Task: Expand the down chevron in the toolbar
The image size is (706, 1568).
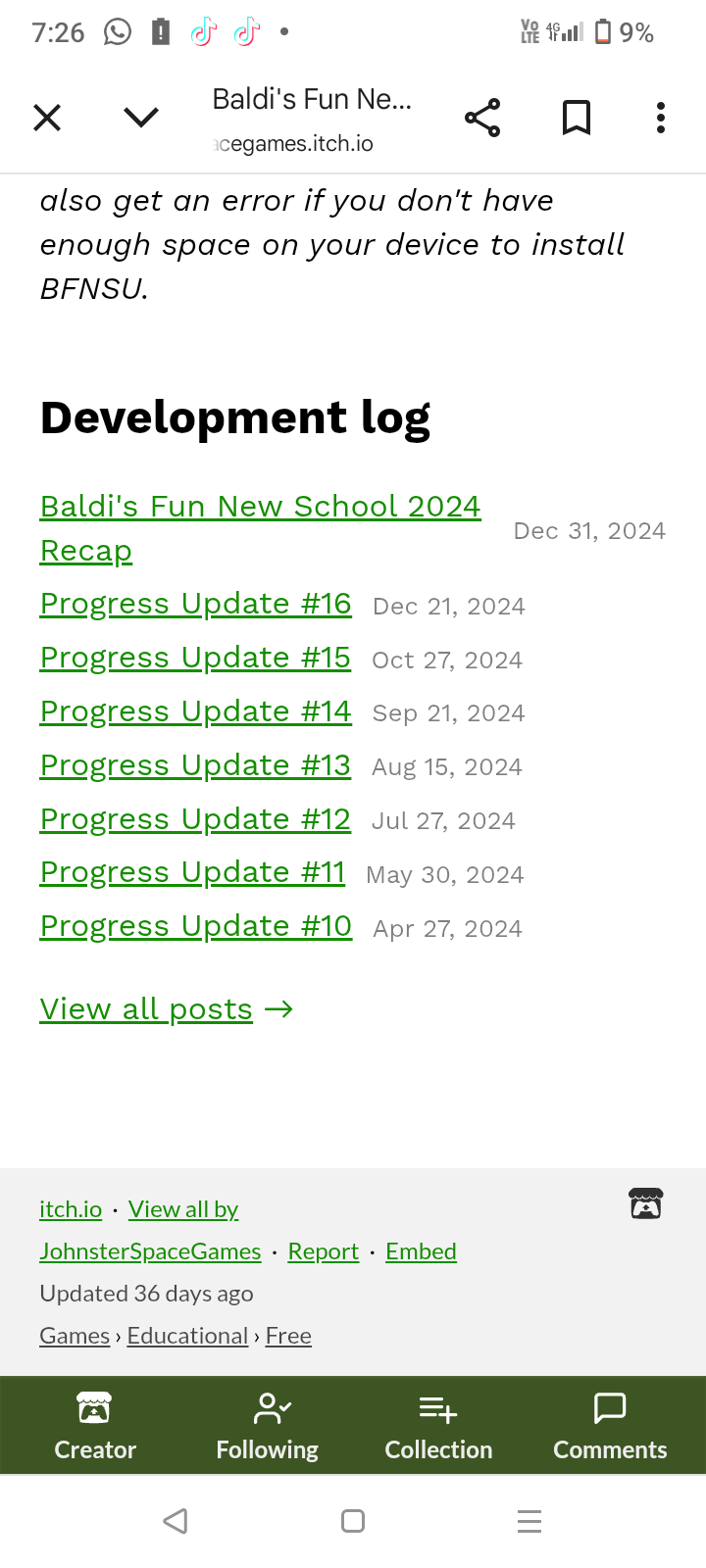Action: click(141, 118)
